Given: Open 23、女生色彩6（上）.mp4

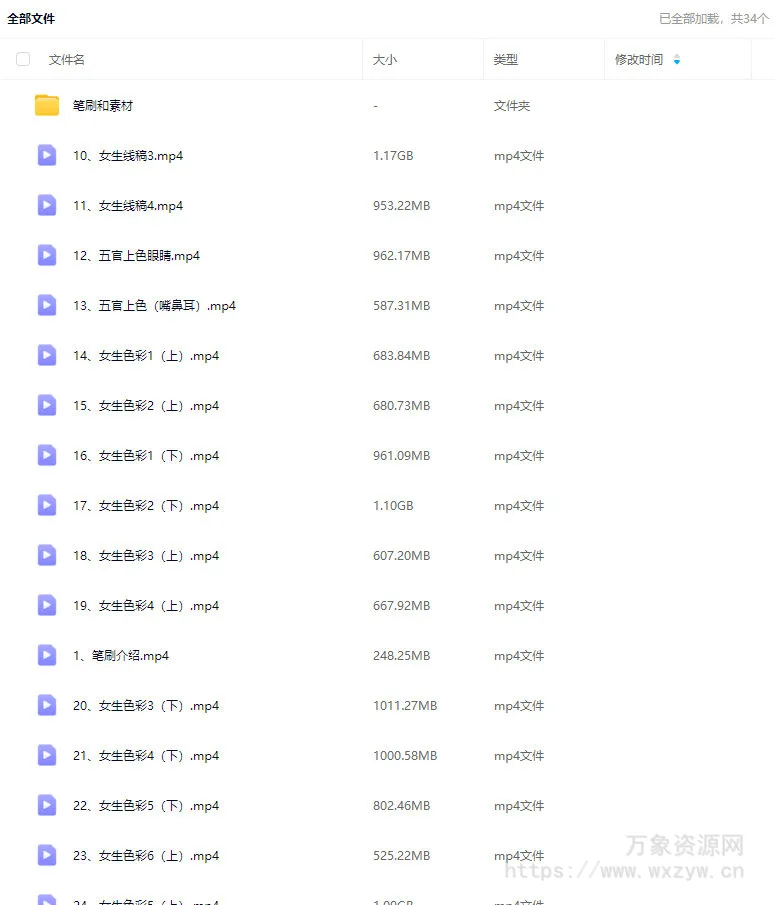Looking at the screenshot, I should point(146,856).
